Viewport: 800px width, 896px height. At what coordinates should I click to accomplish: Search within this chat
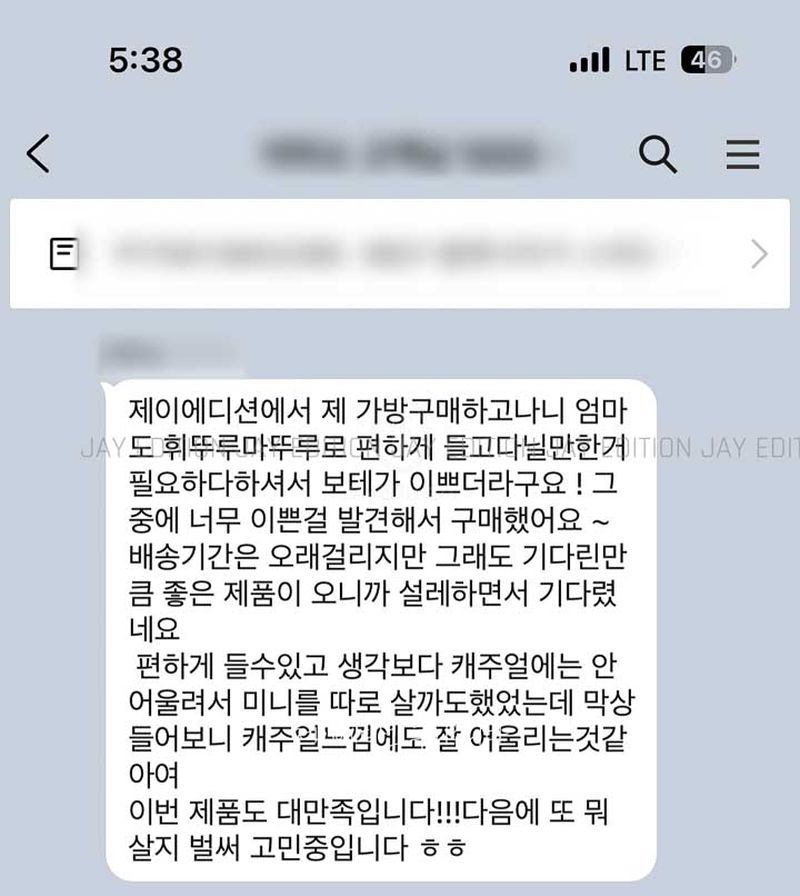click(x=657, y=154)
